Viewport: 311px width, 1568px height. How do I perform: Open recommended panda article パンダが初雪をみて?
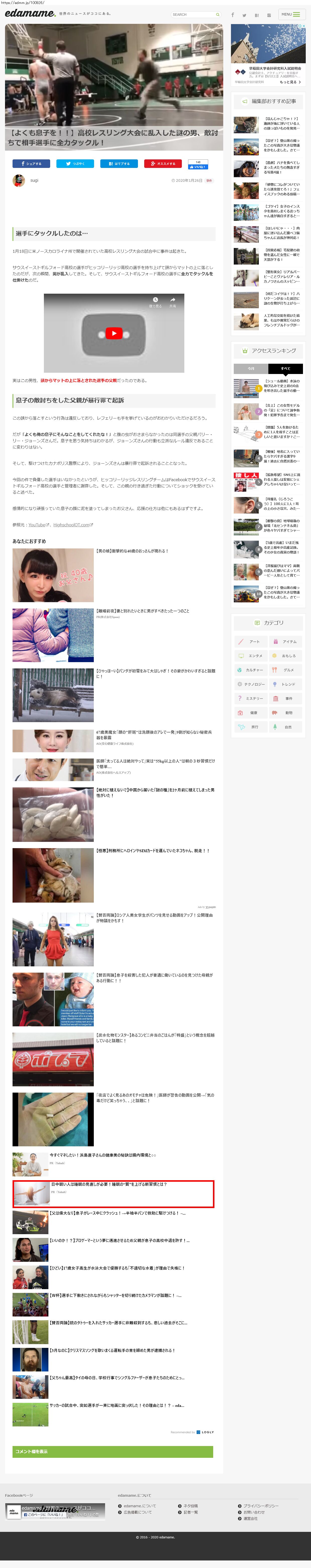click(155, 673)
